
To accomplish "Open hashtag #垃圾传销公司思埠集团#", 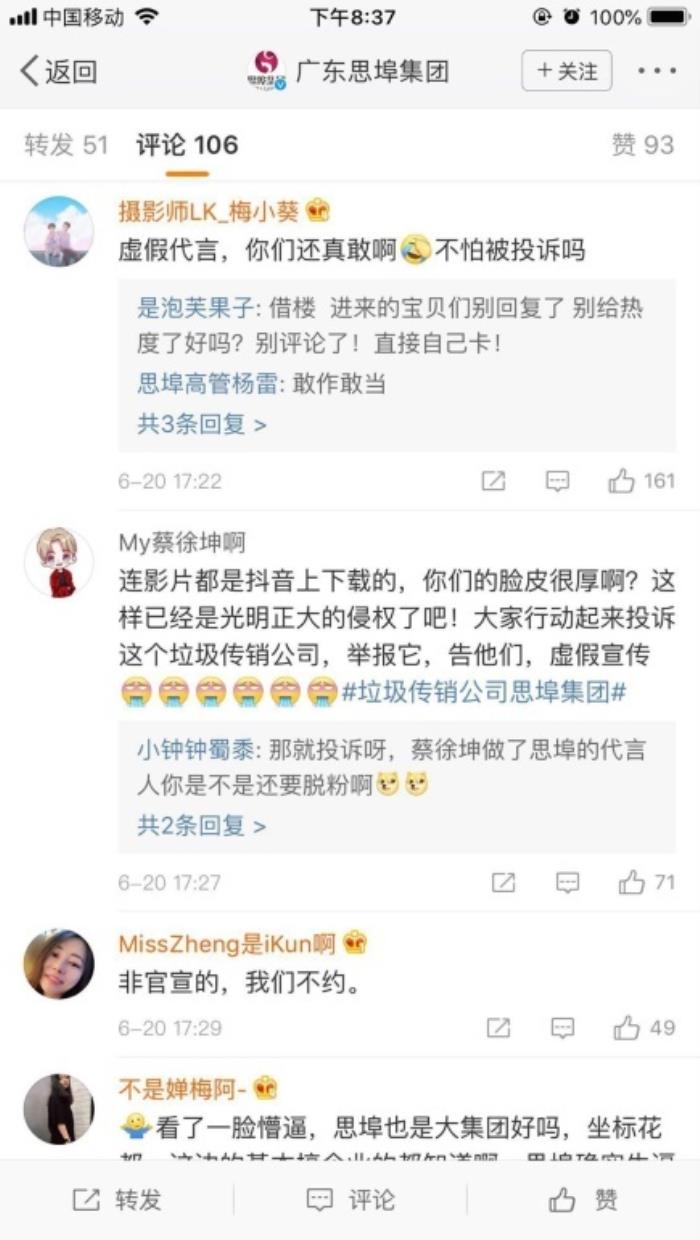I will [483, 692].
